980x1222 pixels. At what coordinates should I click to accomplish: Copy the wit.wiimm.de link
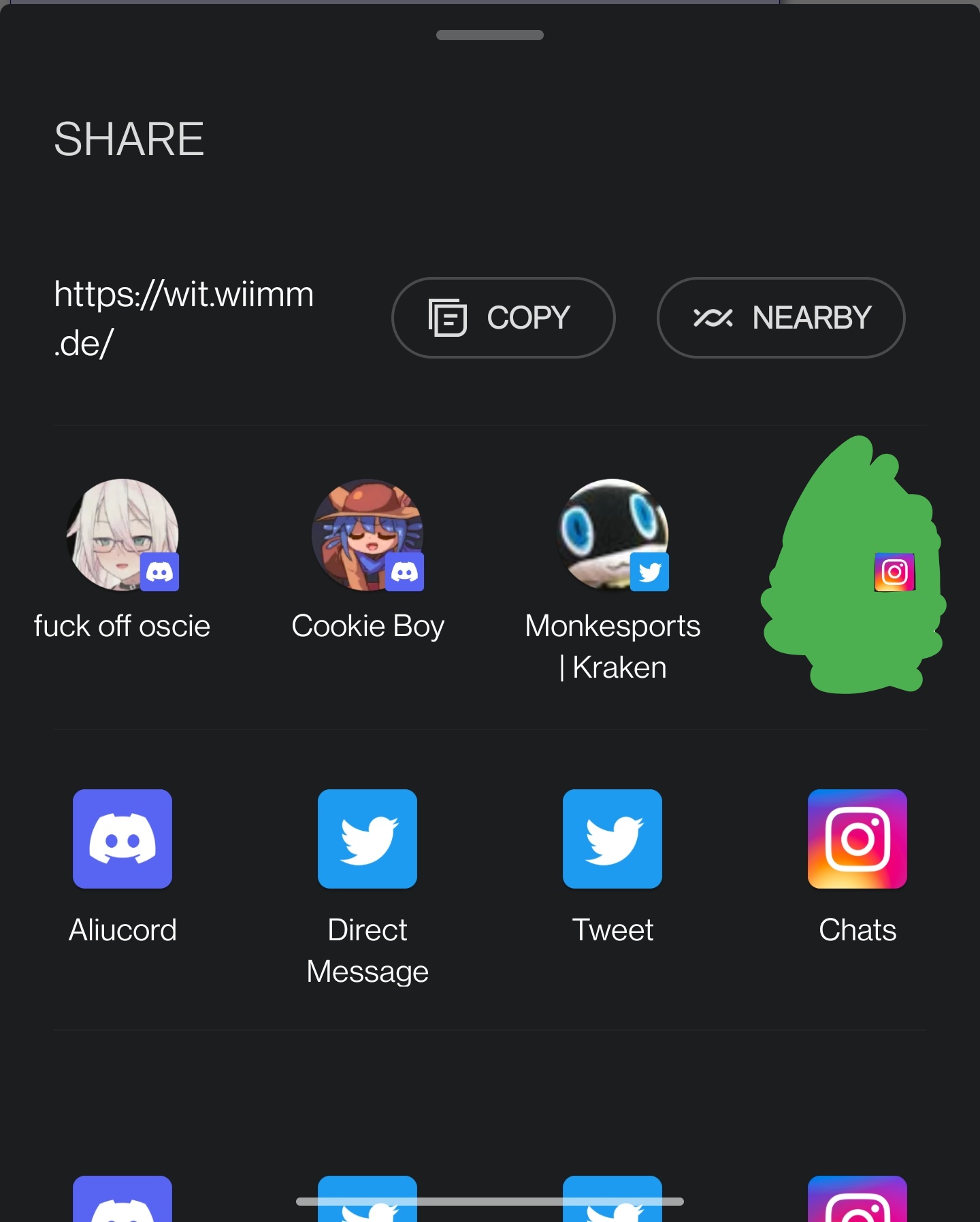click(502, 318)
